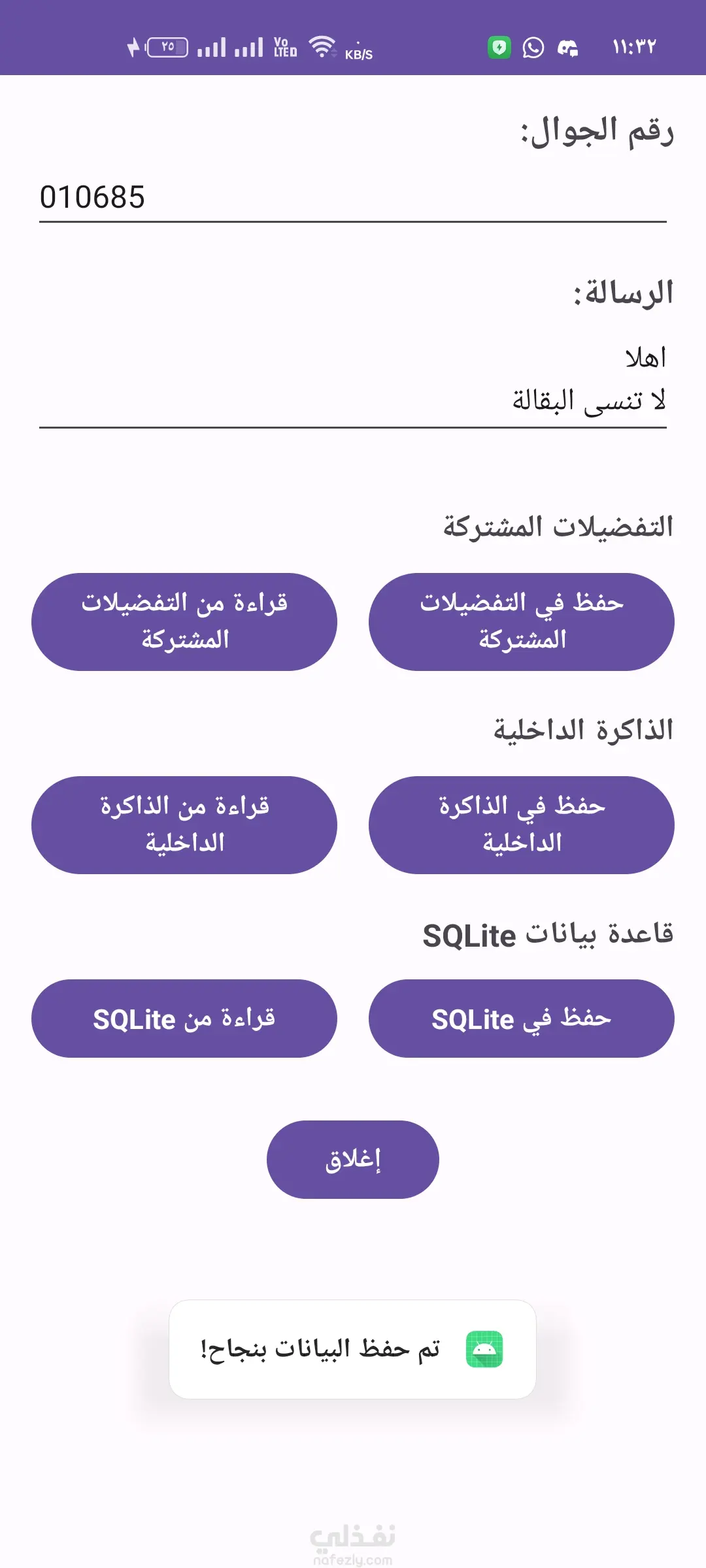Focus the message text field
This screenshot has width=706, height=1568.
tap(353, 379)
